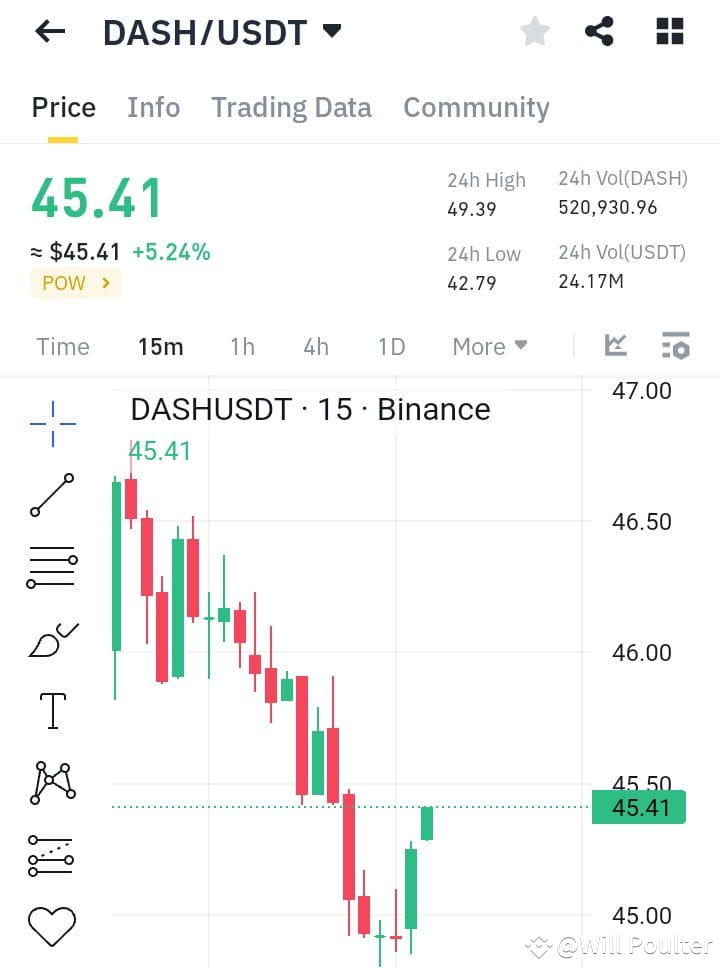Viewport: 720px width, 968px height.
Task: Open the horizontal lines tool
Action: (50, 566)
